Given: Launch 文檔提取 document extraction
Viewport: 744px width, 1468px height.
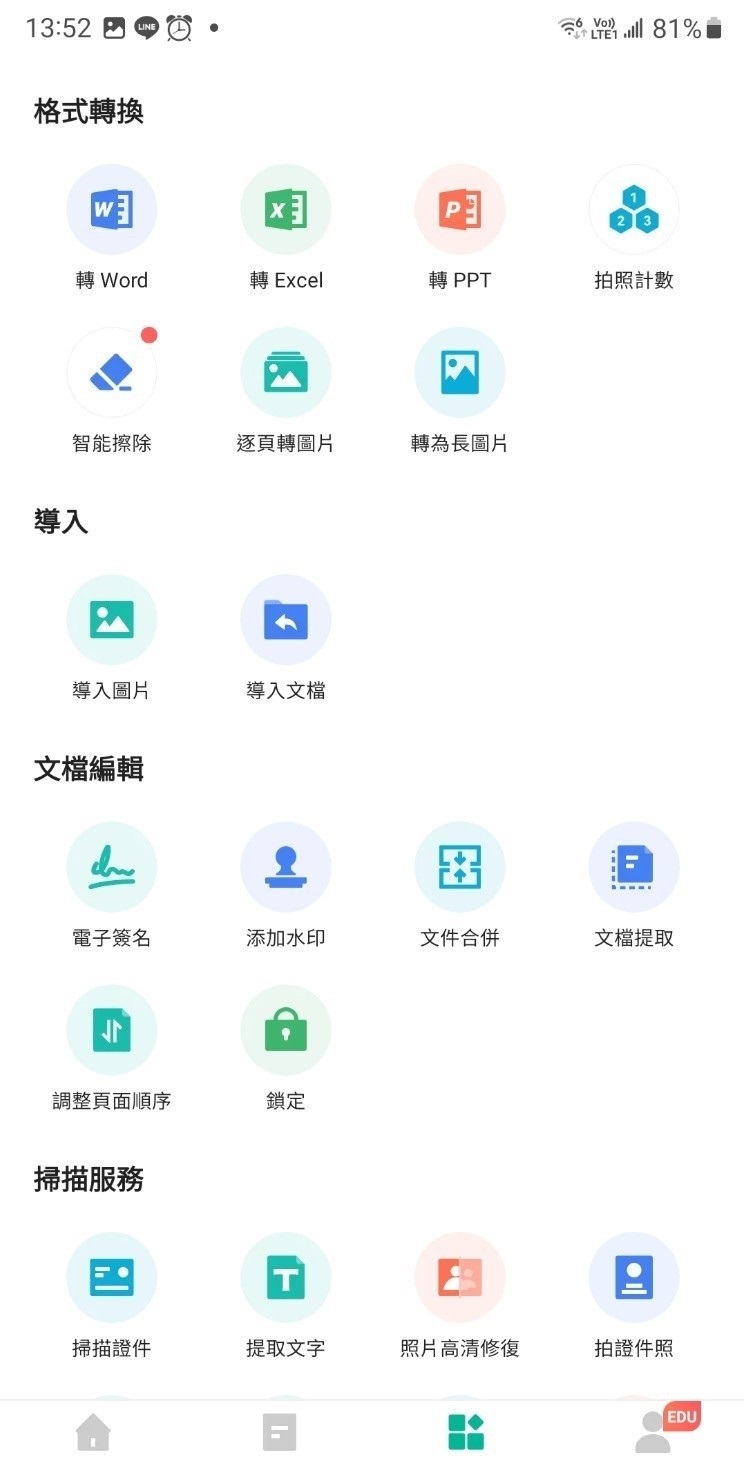Looking at the screenshot, I should tap(634, 867).
